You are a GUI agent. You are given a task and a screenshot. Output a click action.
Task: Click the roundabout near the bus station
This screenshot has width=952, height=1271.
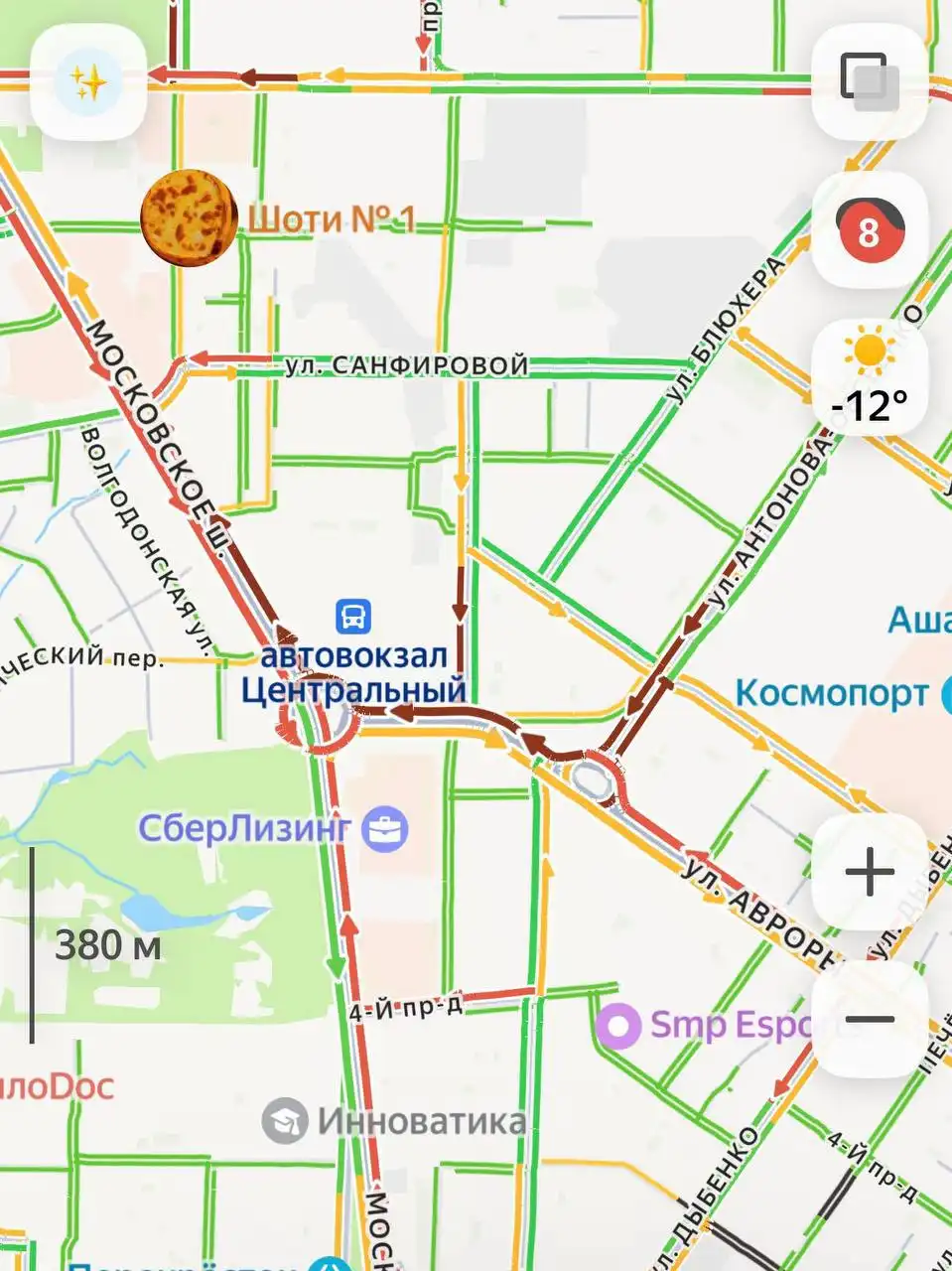pyautogui.click(x=316, y=735)
